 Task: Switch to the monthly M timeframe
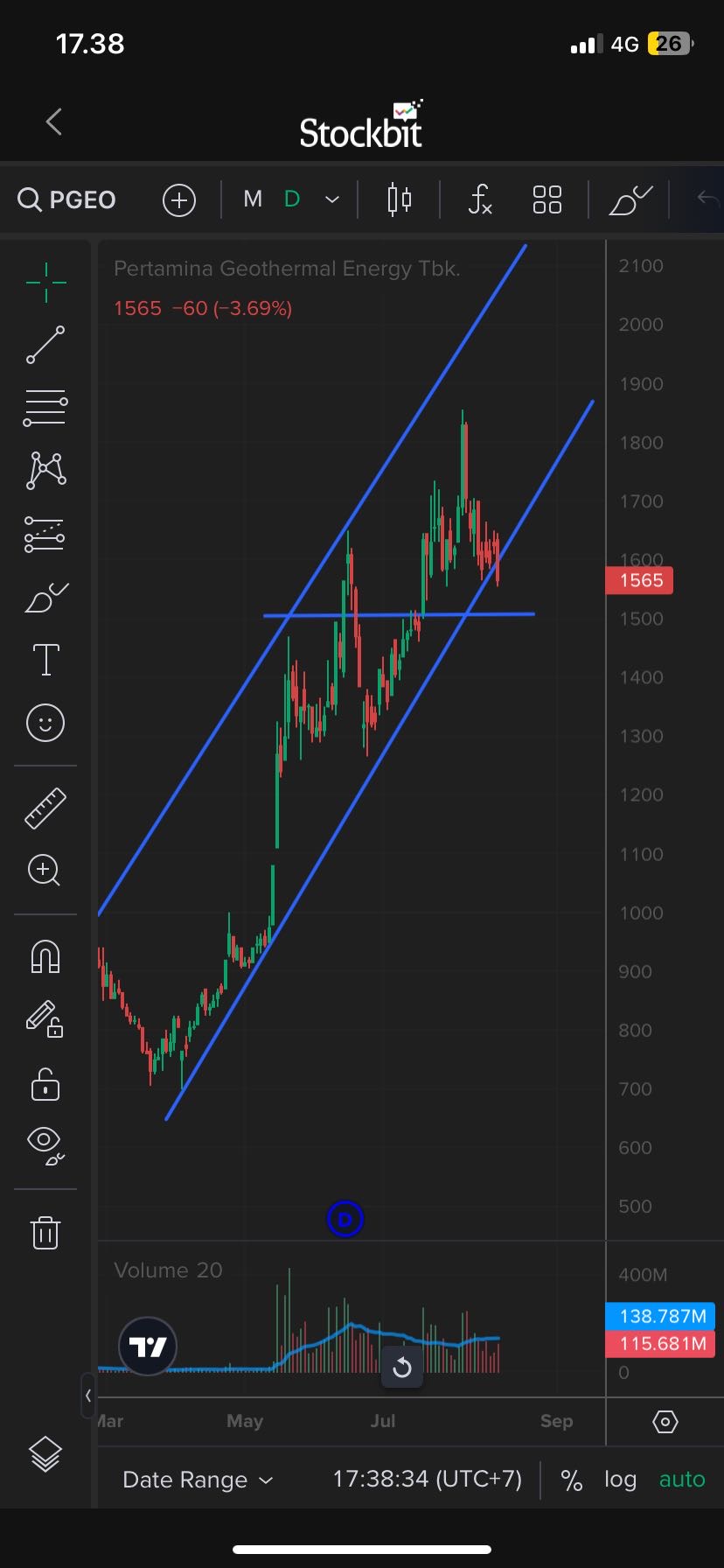(x=253, y=199)
